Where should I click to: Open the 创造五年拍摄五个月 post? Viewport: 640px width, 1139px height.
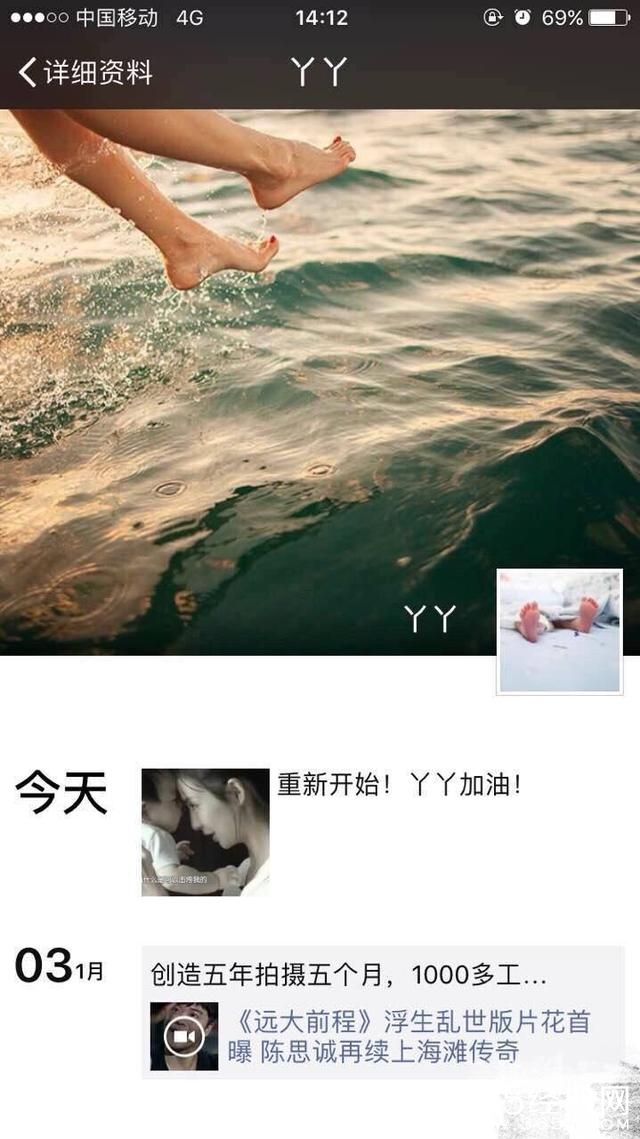(348, 973)
